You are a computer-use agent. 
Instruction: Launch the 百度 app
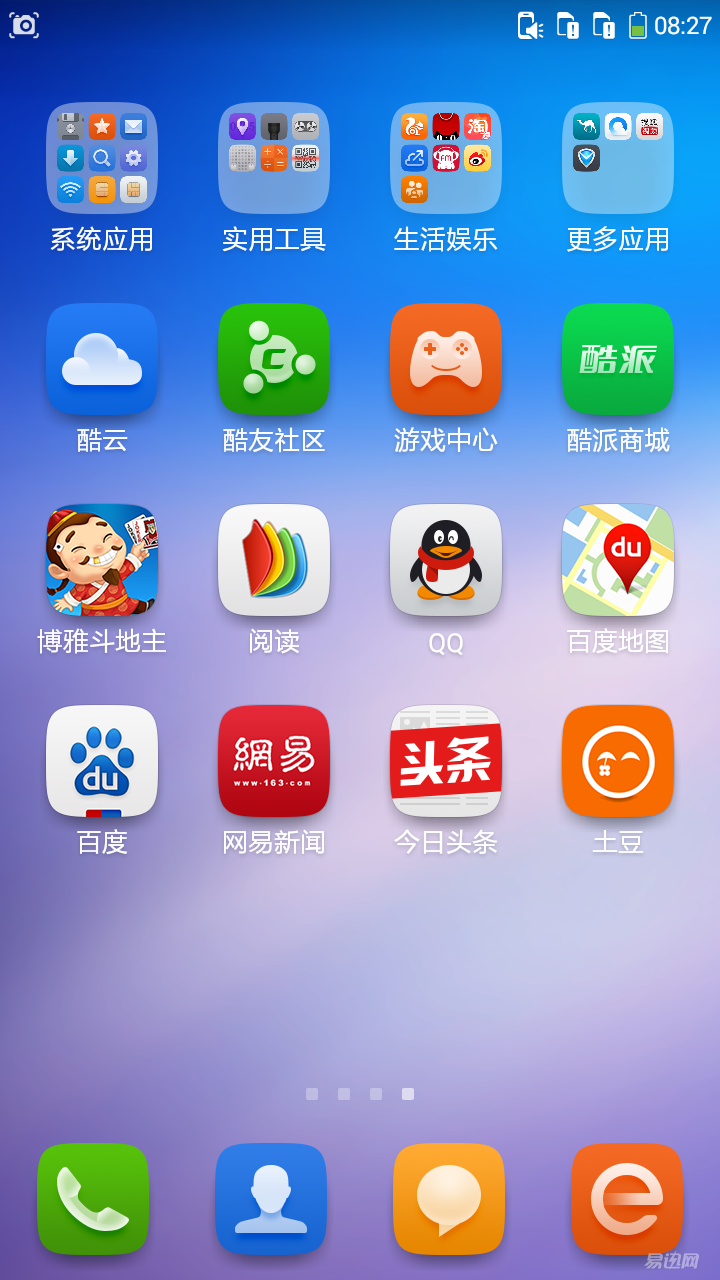[x=102, y=761]
